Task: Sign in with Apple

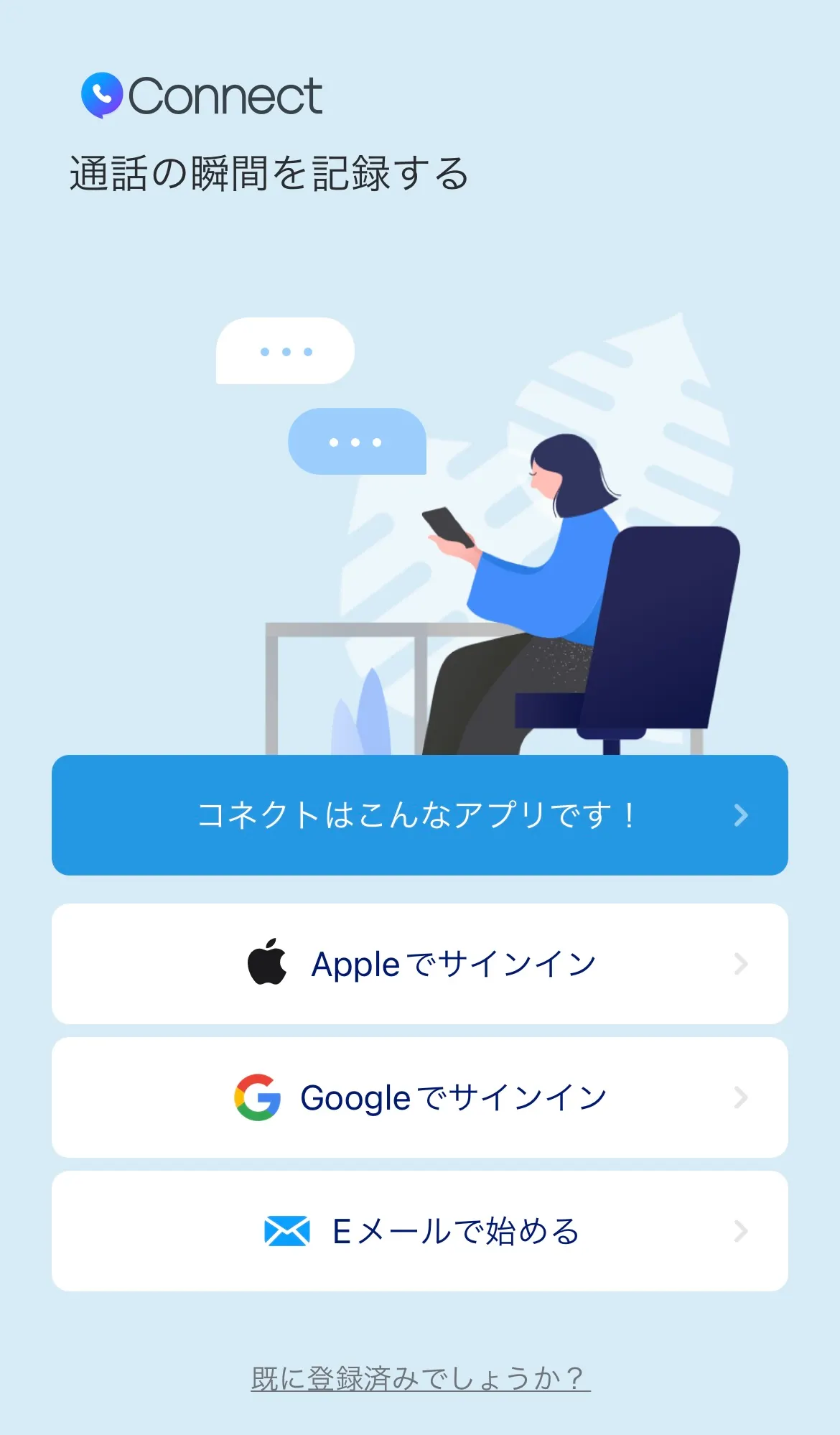Action: click(x=419, y=964)
